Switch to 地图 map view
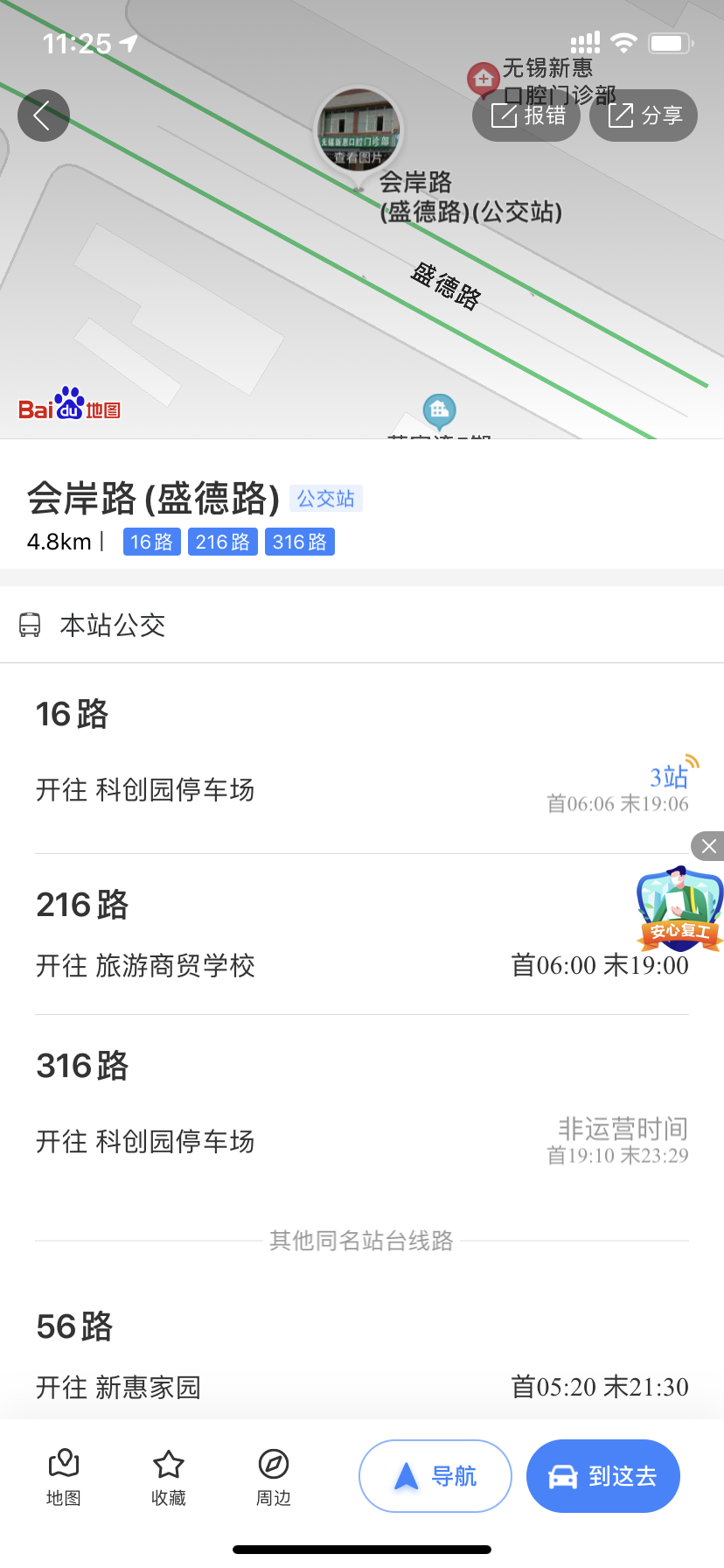Viewport: 724px width, 1568px height. (x=63, y=1477)
